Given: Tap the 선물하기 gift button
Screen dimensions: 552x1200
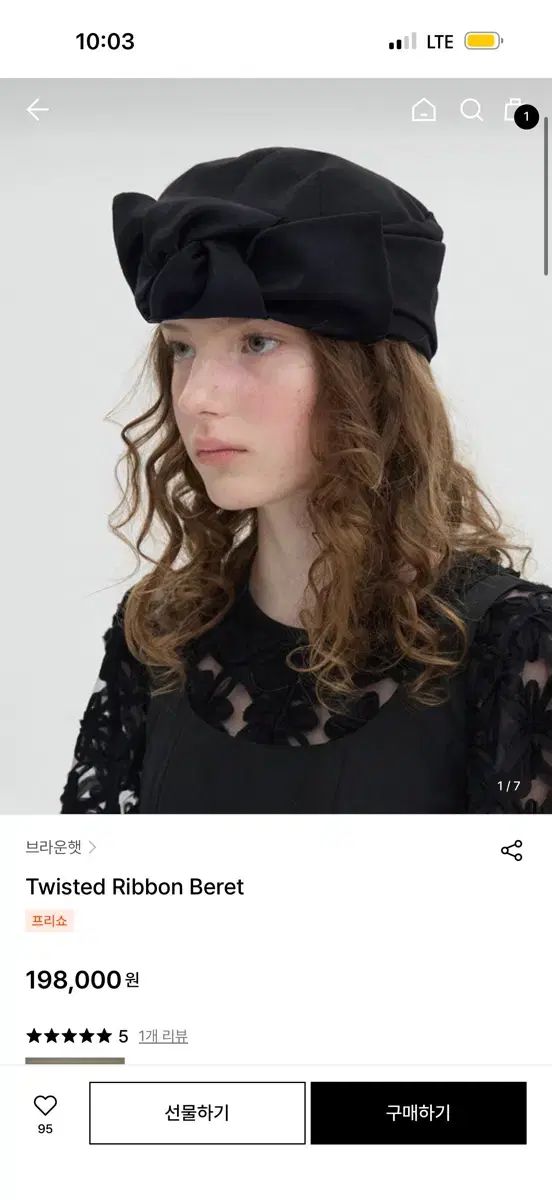Looking at the screenshot, I should pyautogui.click(x=197, y=1113).
